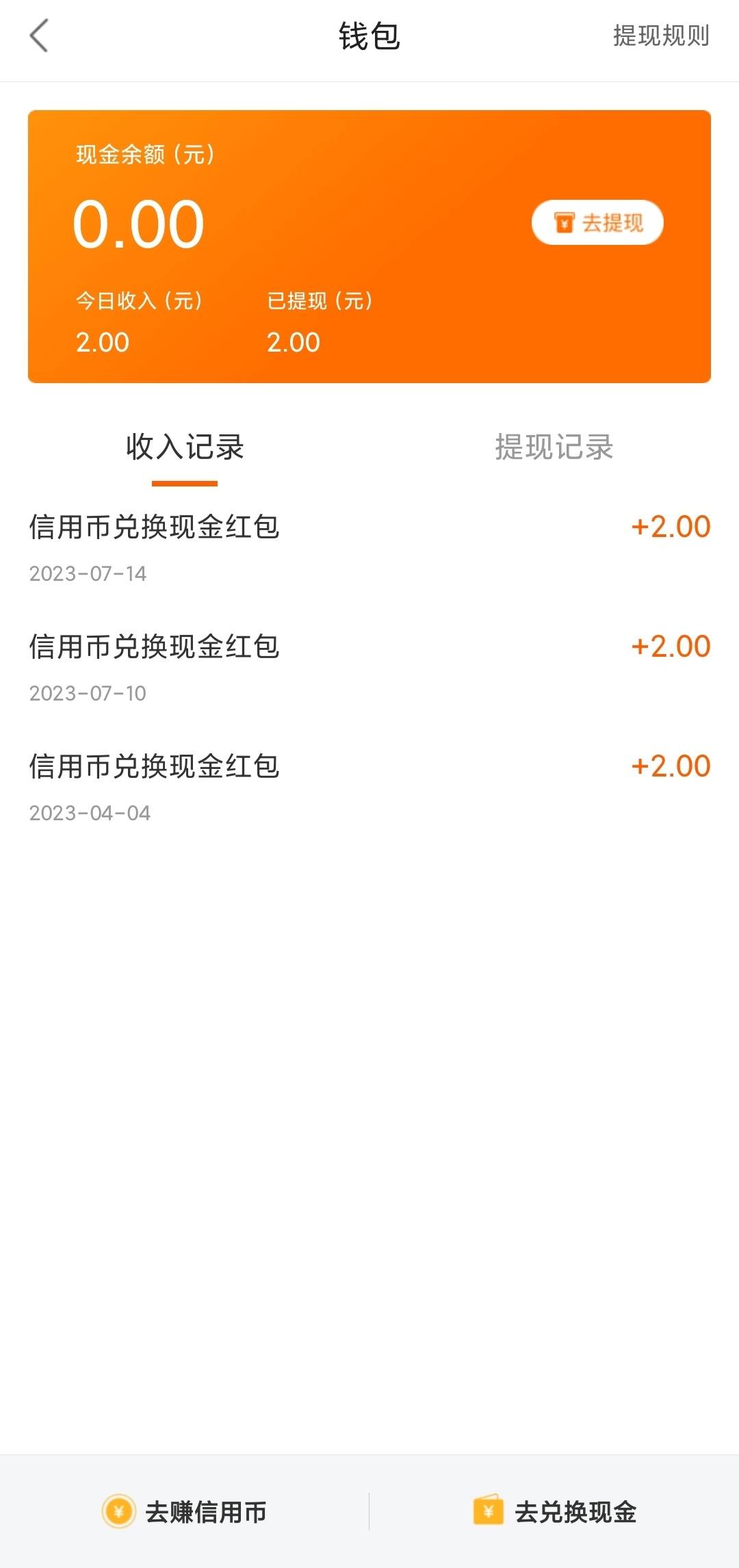The width and height of the screenshot is (739, 1568).
Task: Tap 去赚信用币 at the bottom
Action: coord(185,1512)
